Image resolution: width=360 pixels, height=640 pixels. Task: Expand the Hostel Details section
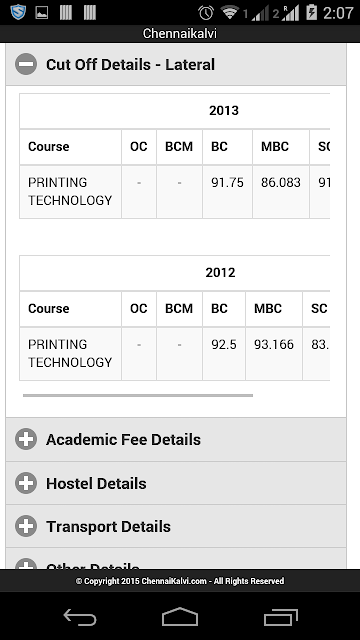(x=176, y=483)
